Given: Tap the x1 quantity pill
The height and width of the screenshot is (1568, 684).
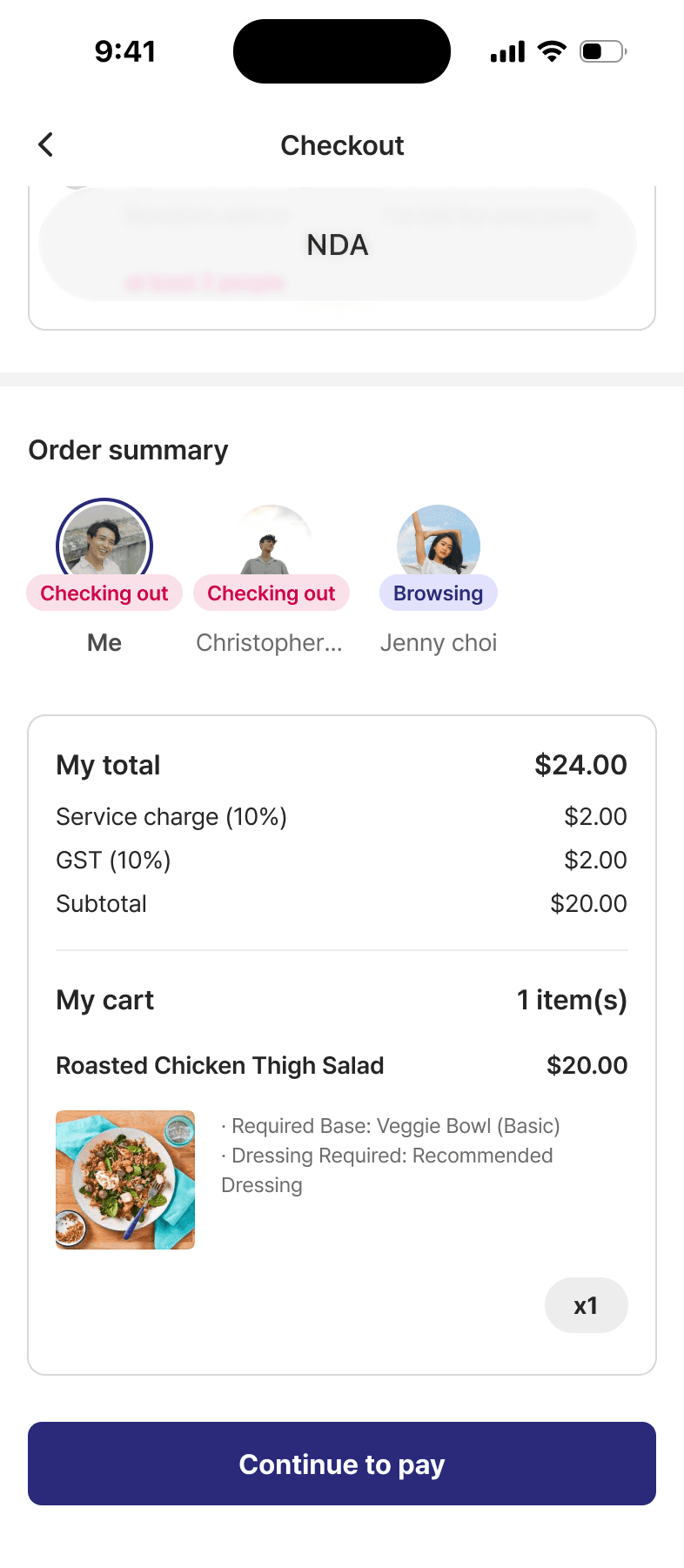Looking at the screenshot, I should pos(586,1305).
